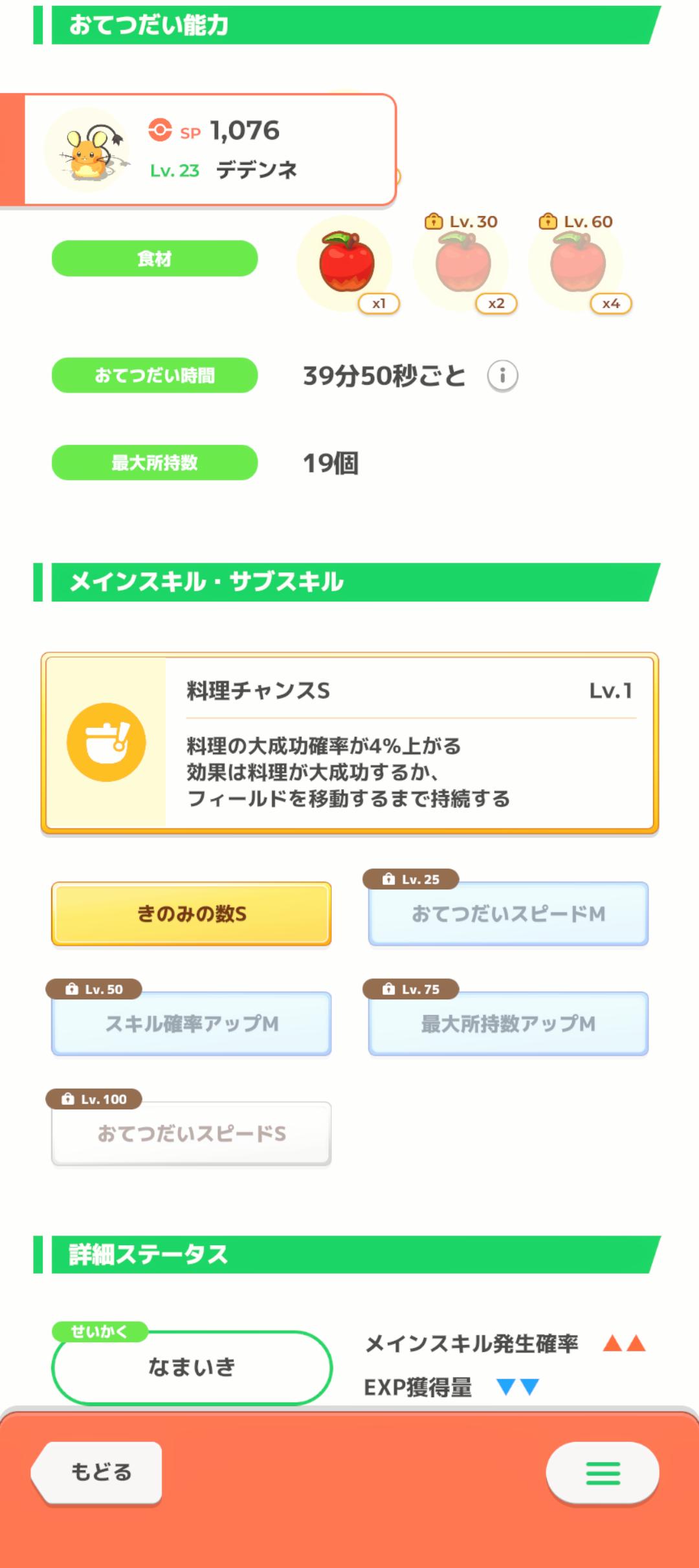Tap the なまいき nature box
Viewport: 699px width, 1568px height.
192,1367
